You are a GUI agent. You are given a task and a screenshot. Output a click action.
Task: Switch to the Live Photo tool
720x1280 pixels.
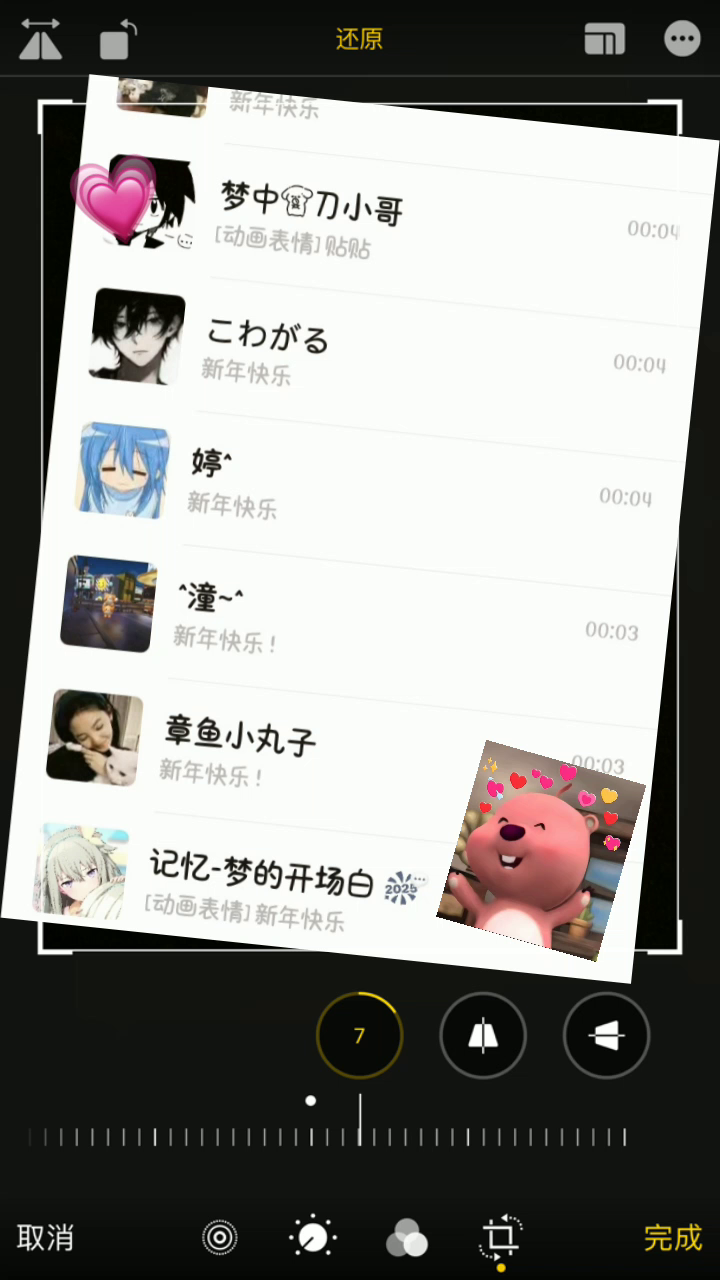tap(219, 1238)
